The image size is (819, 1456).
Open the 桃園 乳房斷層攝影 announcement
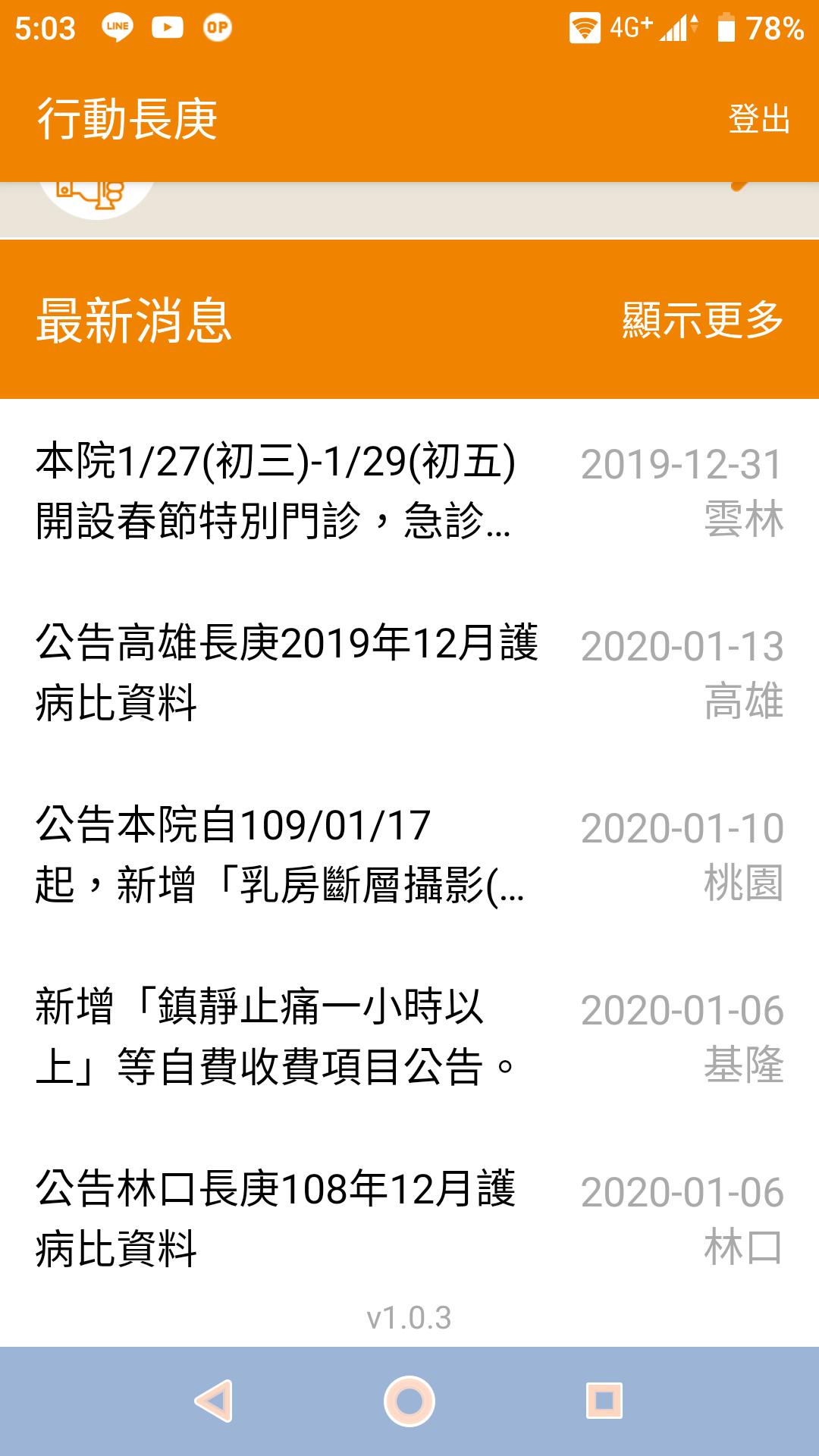409,855
